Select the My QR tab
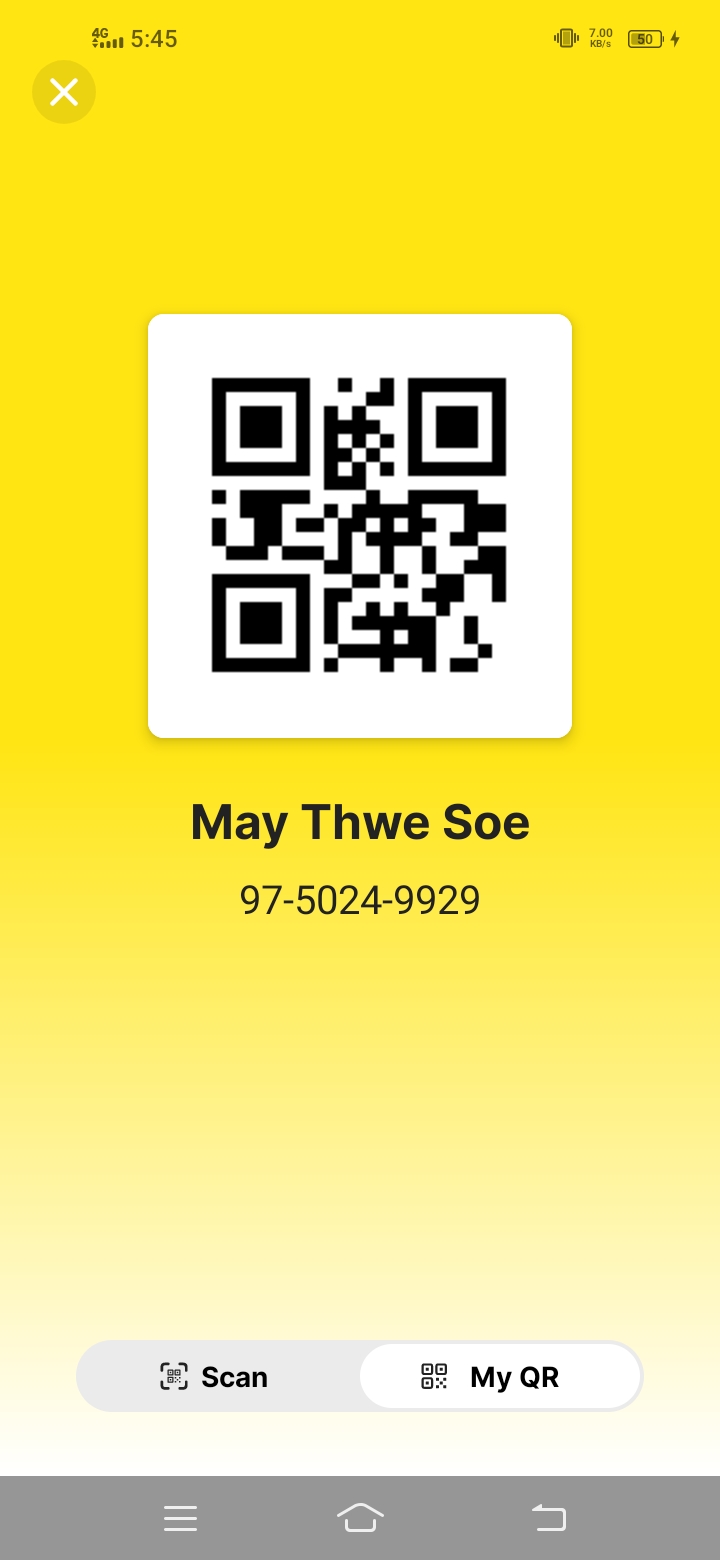 click(500, 1376)
